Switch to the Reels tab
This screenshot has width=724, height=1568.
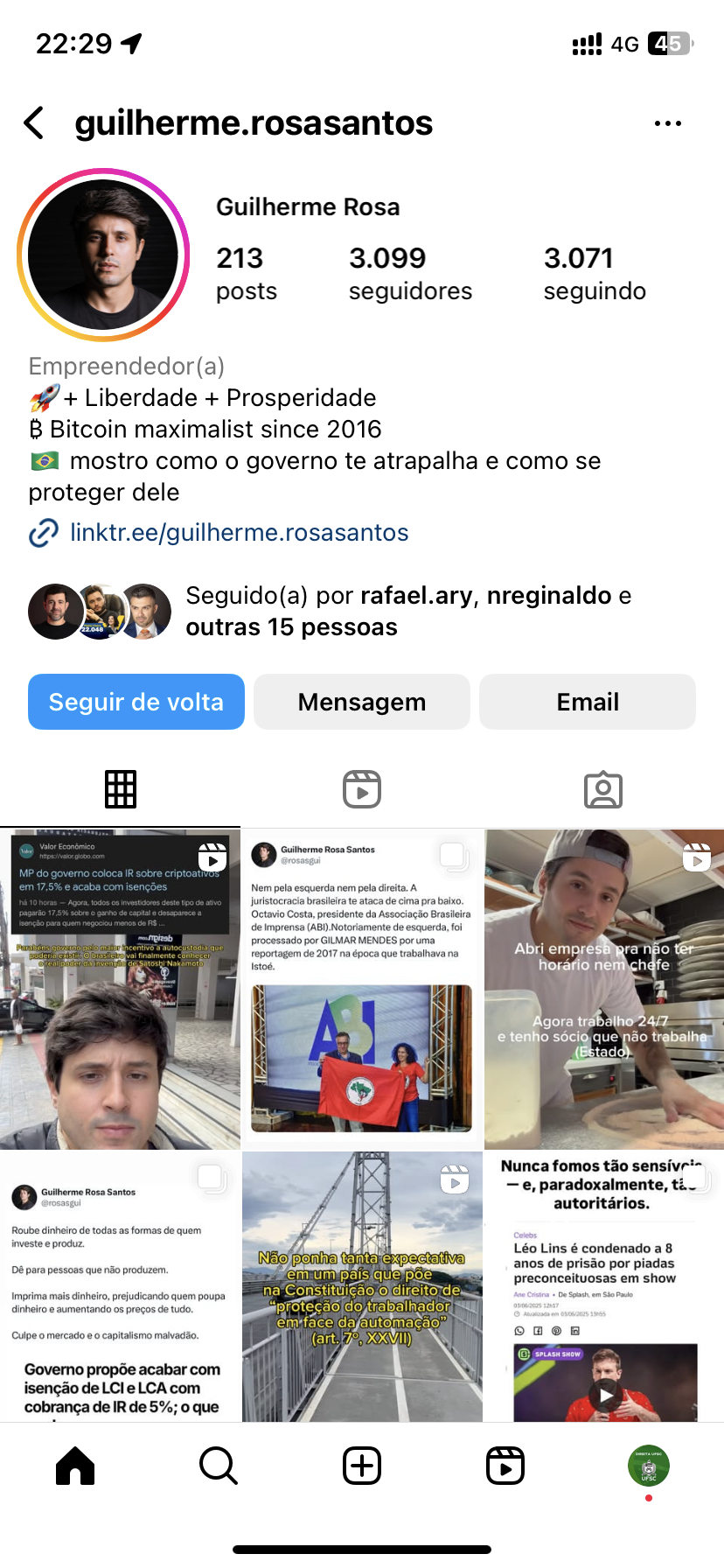[x=362, y=789]
